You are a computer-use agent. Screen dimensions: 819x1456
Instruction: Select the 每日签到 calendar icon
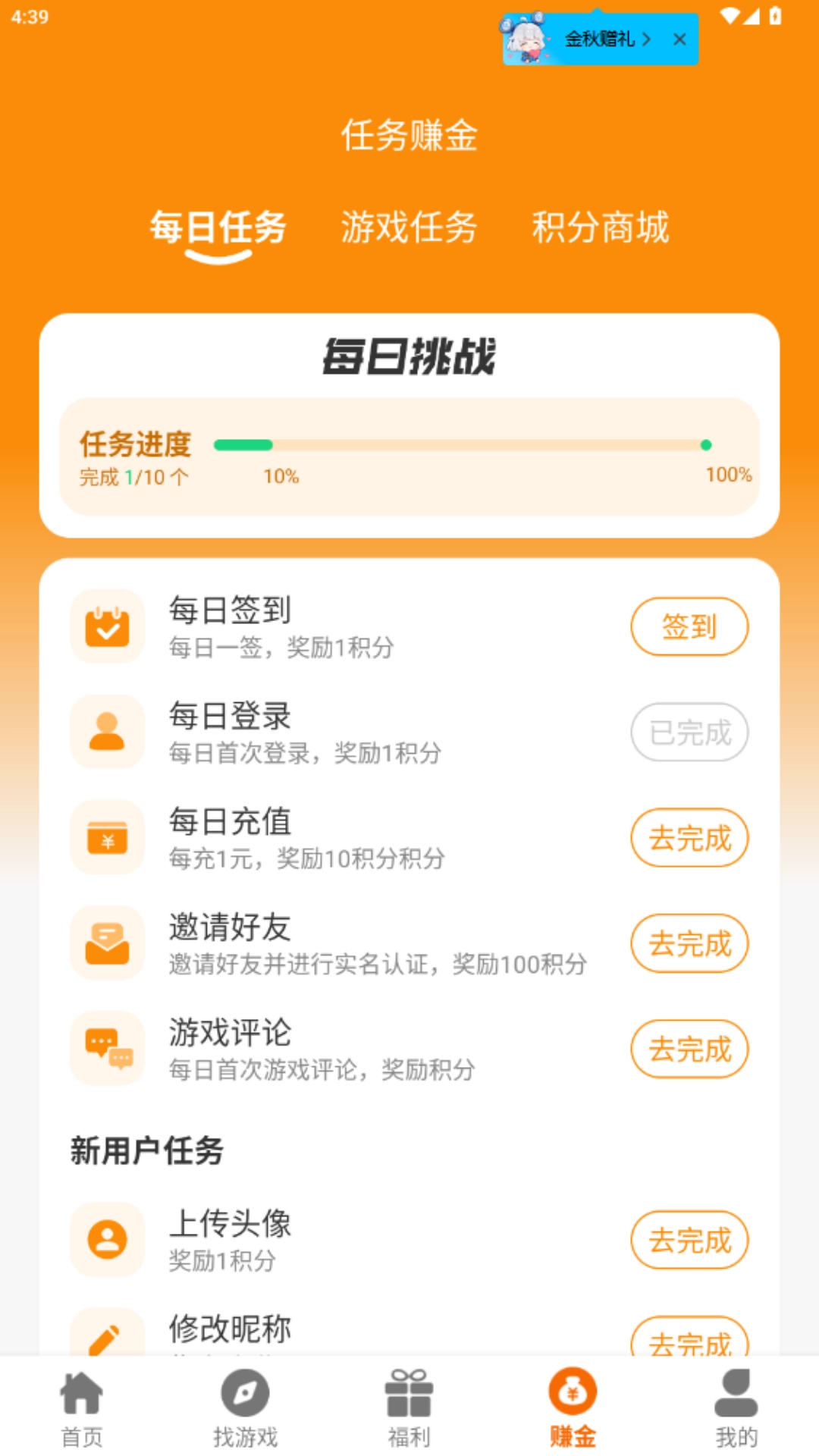point(107,626)
